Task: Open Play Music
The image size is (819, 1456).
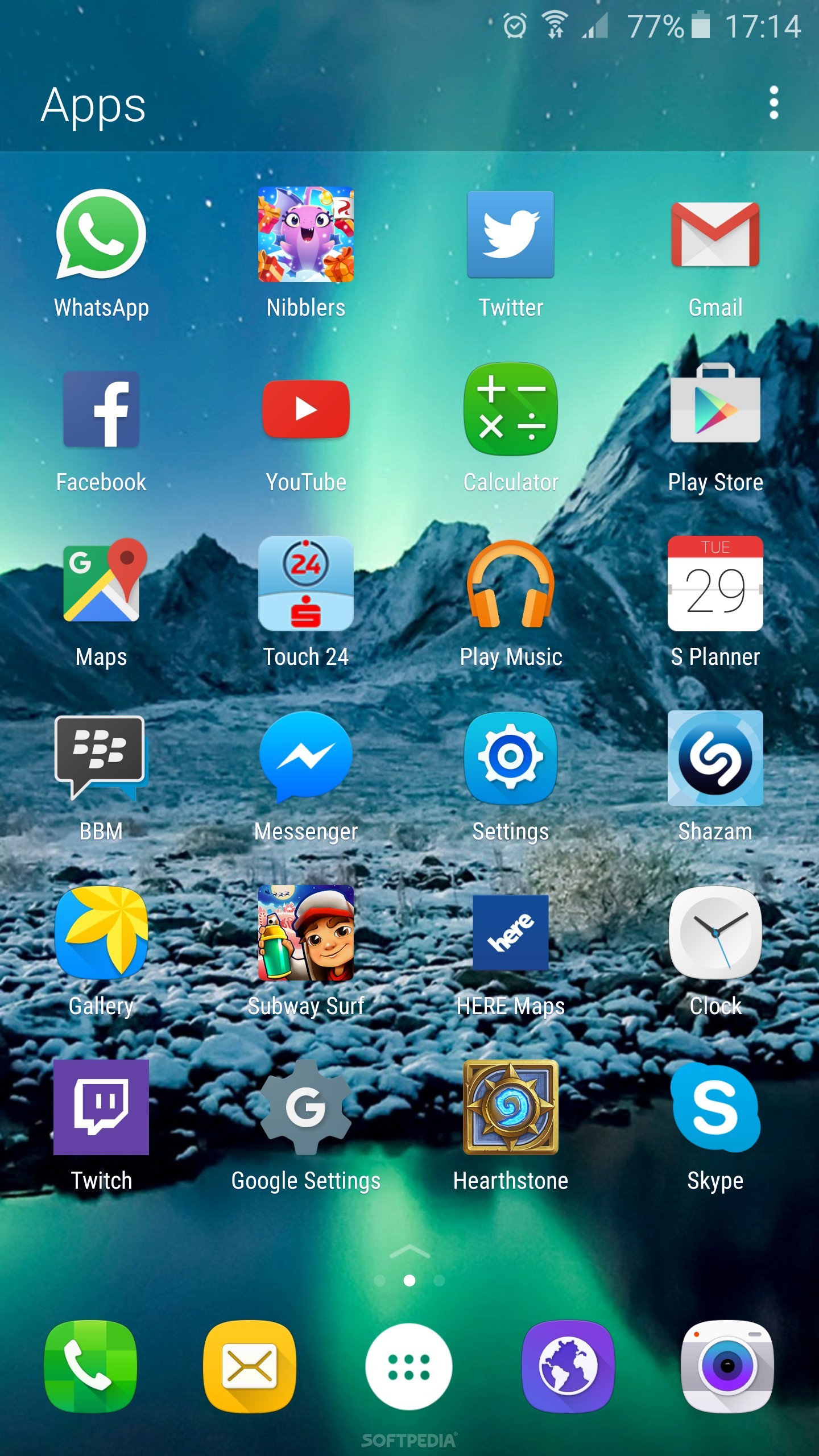Action: (511, 584)
